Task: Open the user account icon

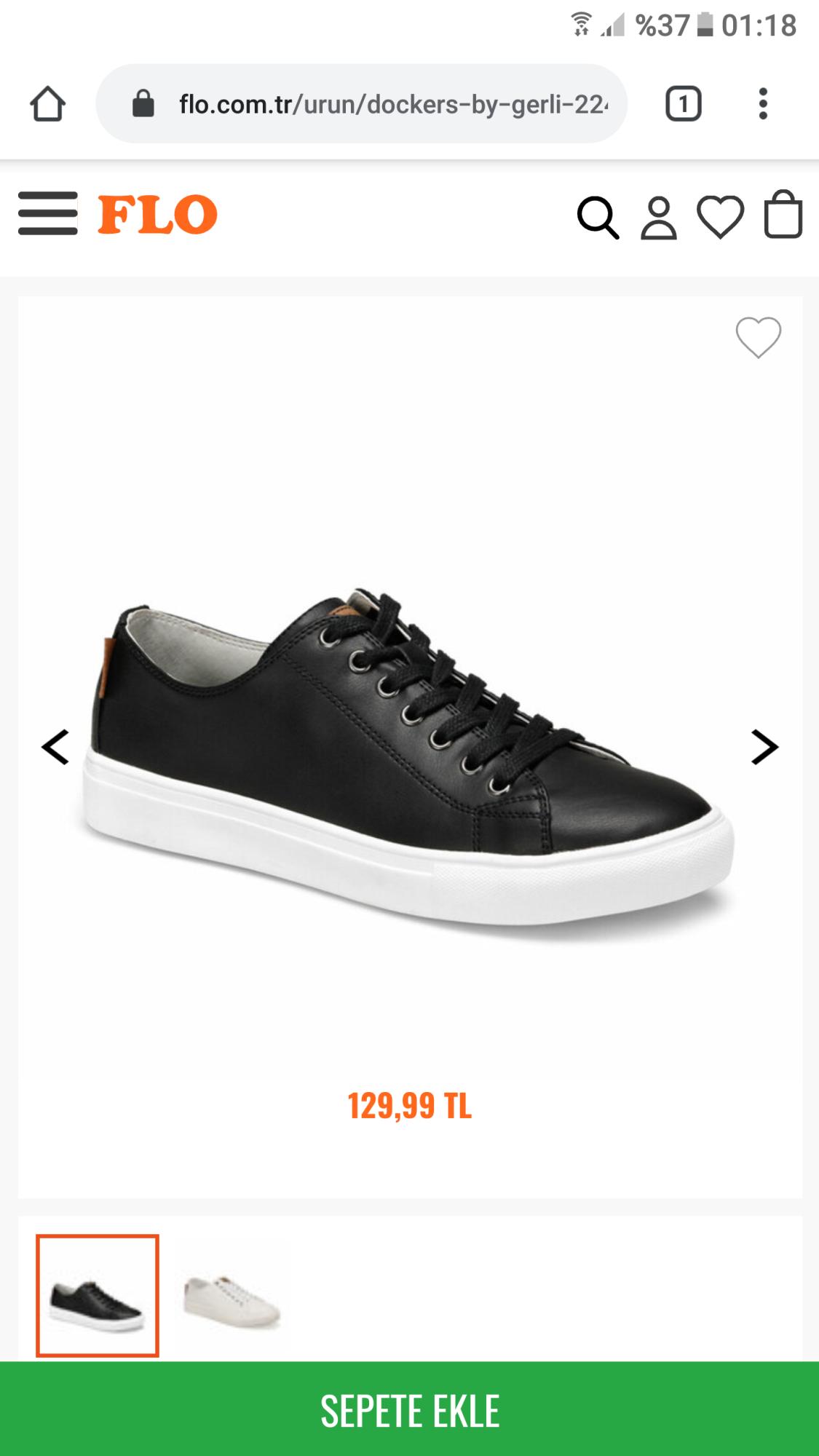Action: tap(659, 218)
